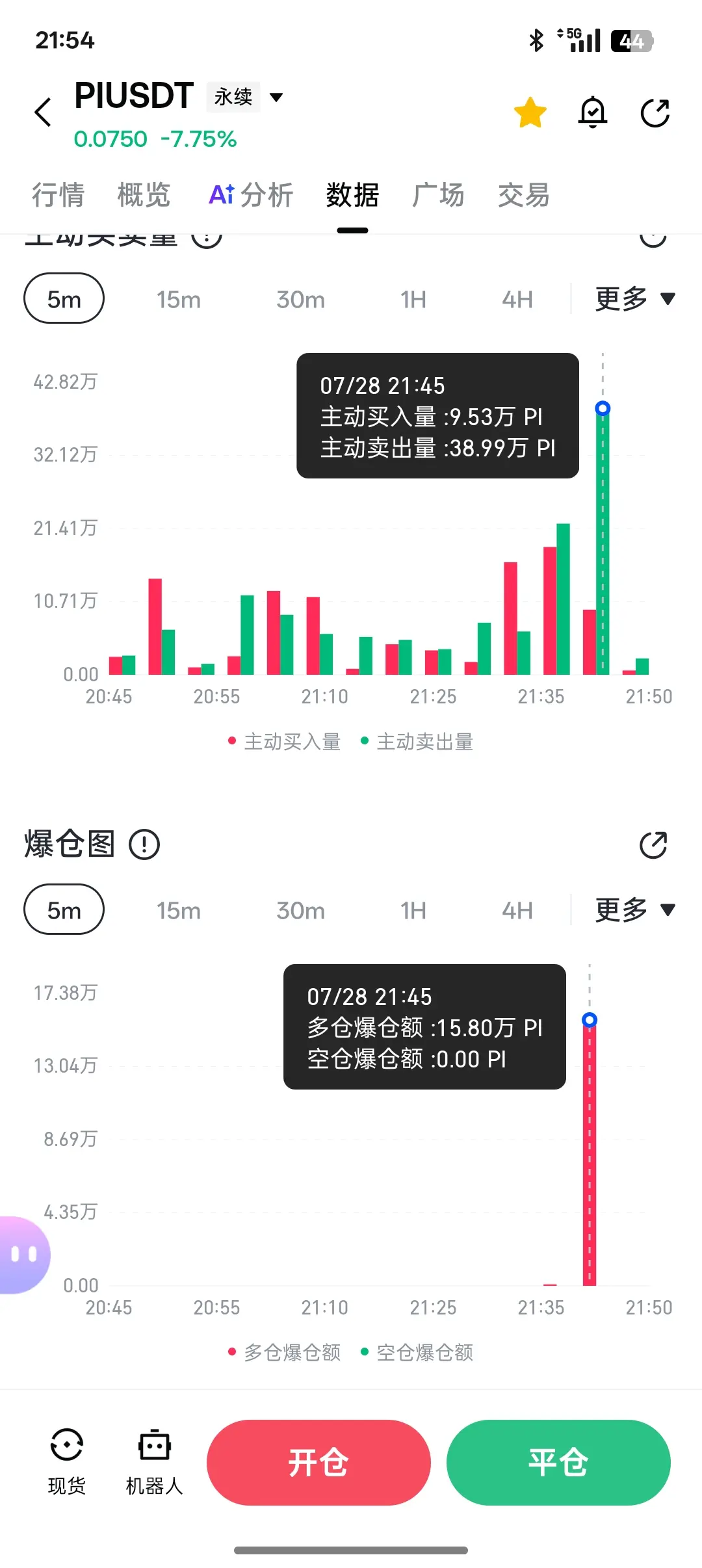The width and height of the screenshot is (702, 1568).
Task: Show info about 爆仓图
Action: pyautogui.click(x=144, y=844)
